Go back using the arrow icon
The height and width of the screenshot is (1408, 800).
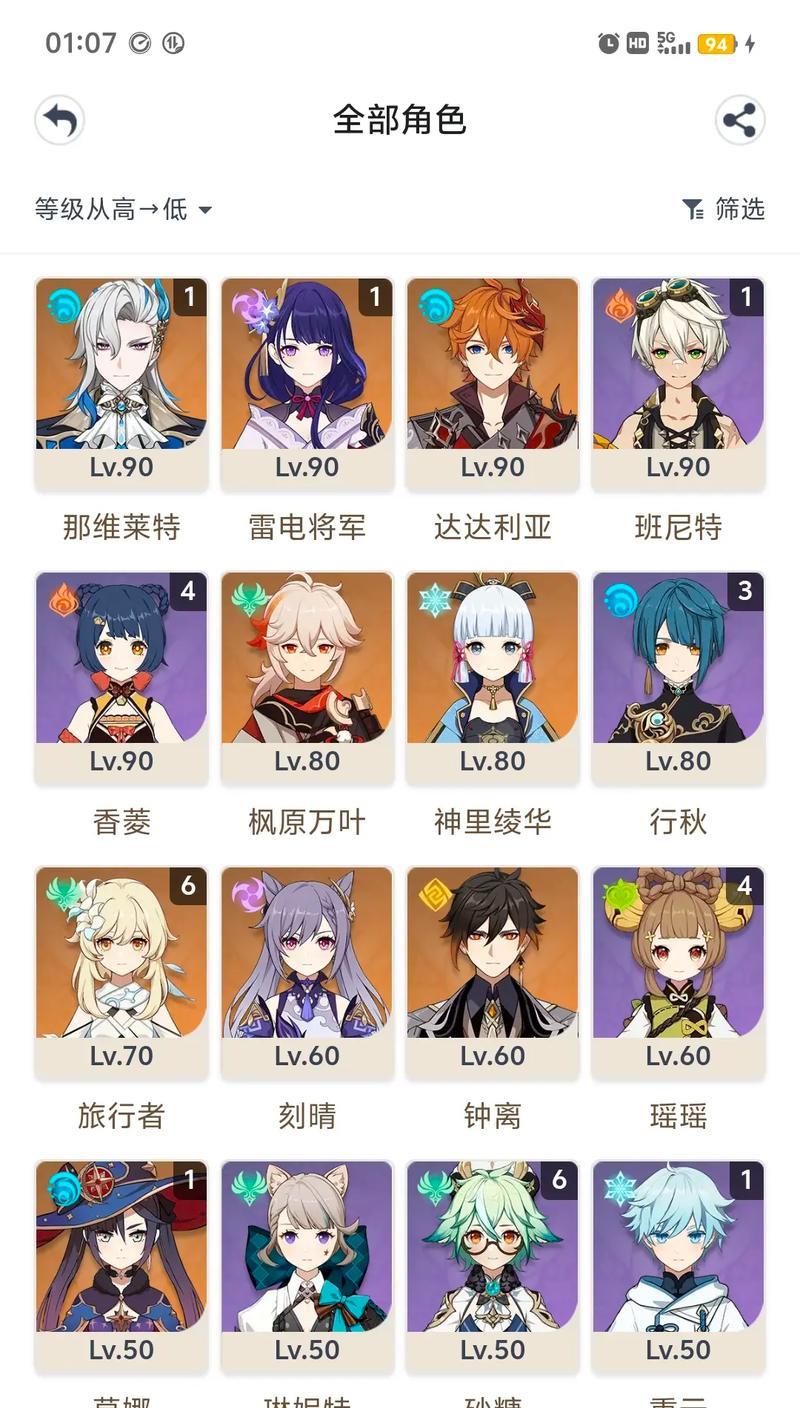coord(60,121)
